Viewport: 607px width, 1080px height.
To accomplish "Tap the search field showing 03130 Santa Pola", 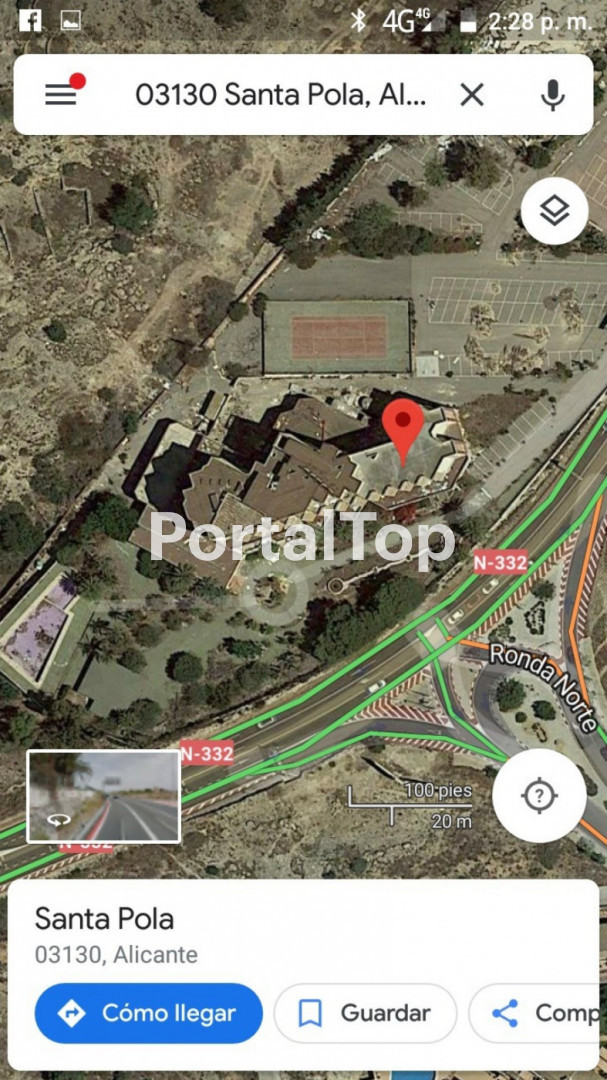I will click(x=281, y=95).
